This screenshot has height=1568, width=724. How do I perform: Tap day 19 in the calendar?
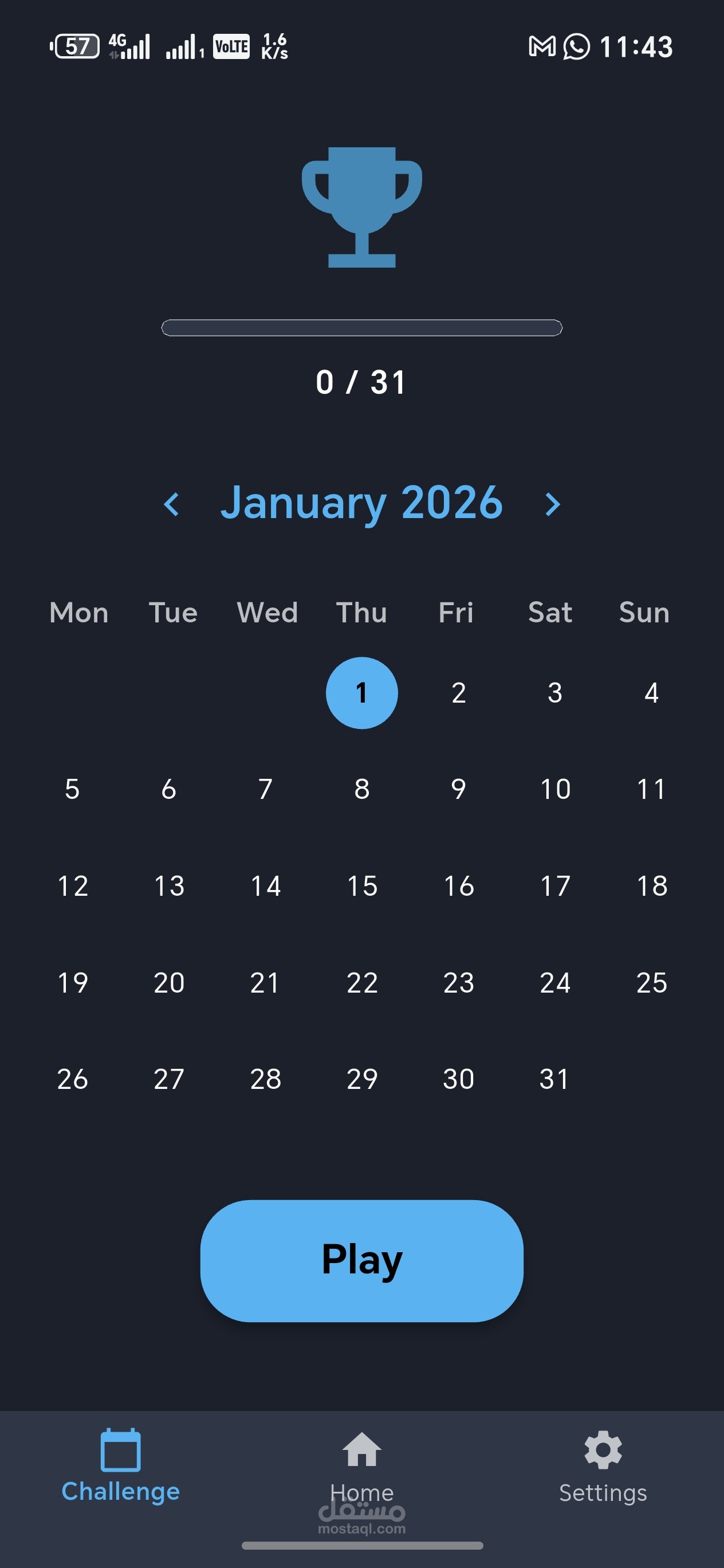tap(72, 982)
